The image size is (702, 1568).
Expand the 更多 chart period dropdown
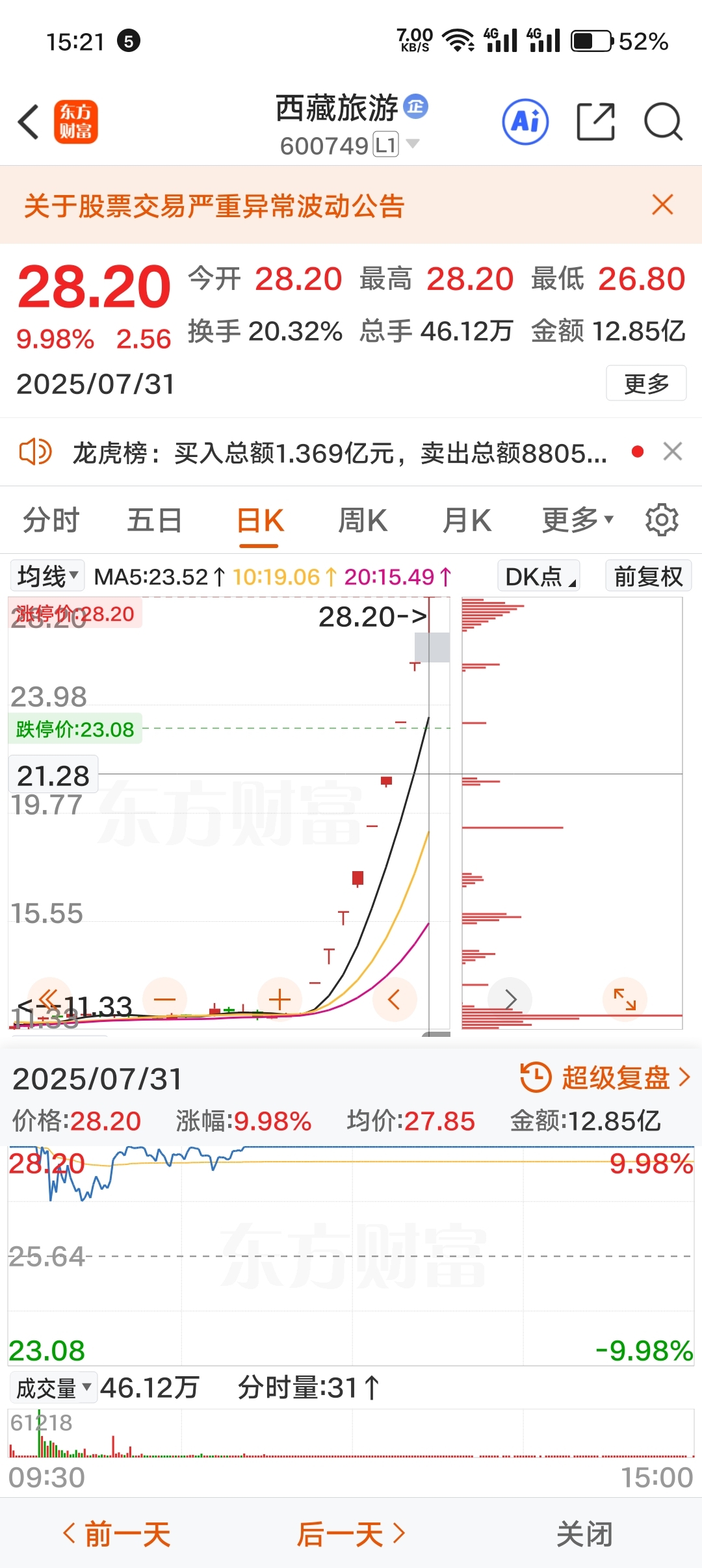577,520
